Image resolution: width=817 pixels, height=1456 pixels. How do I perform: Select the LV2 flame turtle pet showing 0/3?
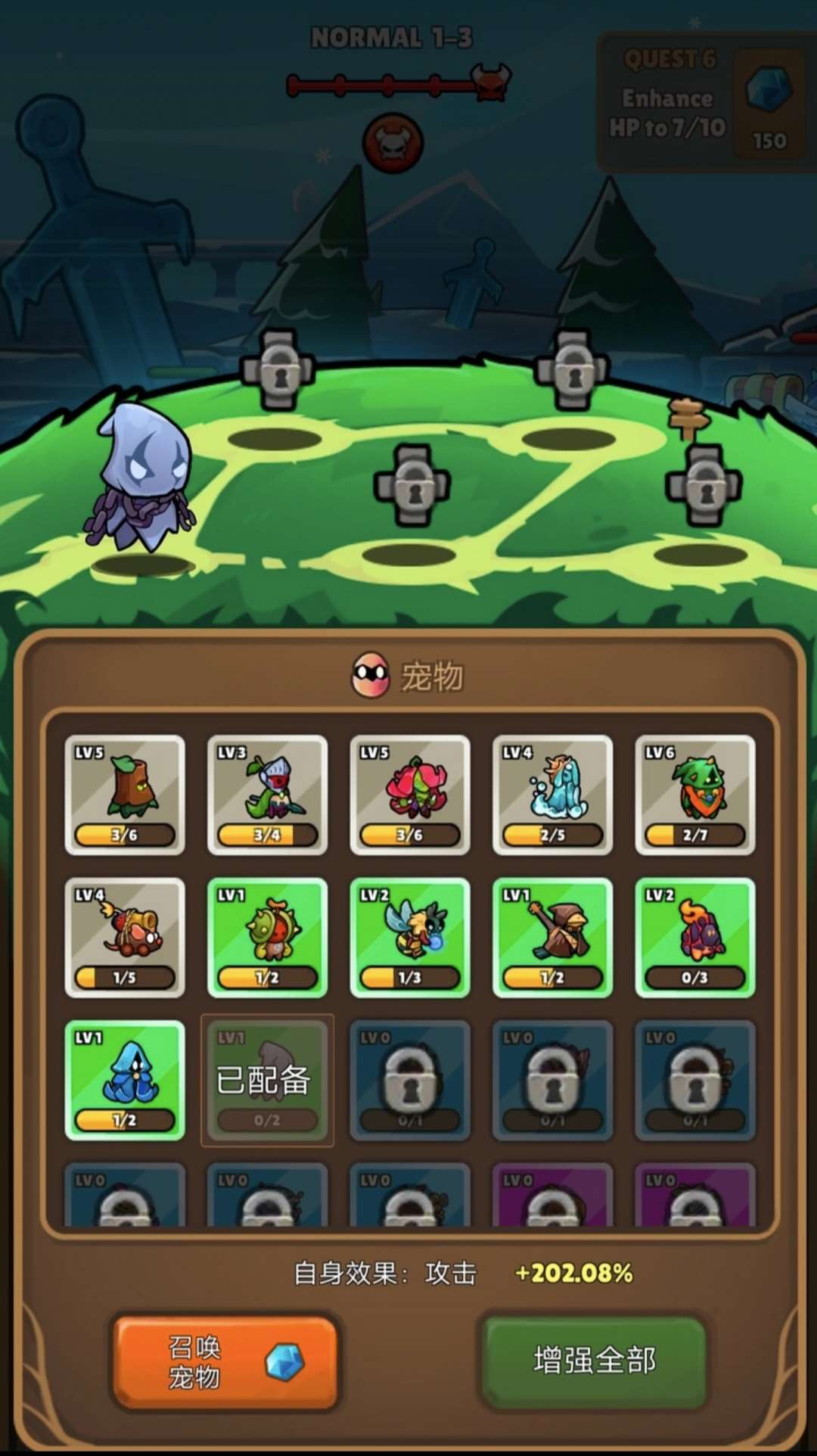(x=695, y=938)
